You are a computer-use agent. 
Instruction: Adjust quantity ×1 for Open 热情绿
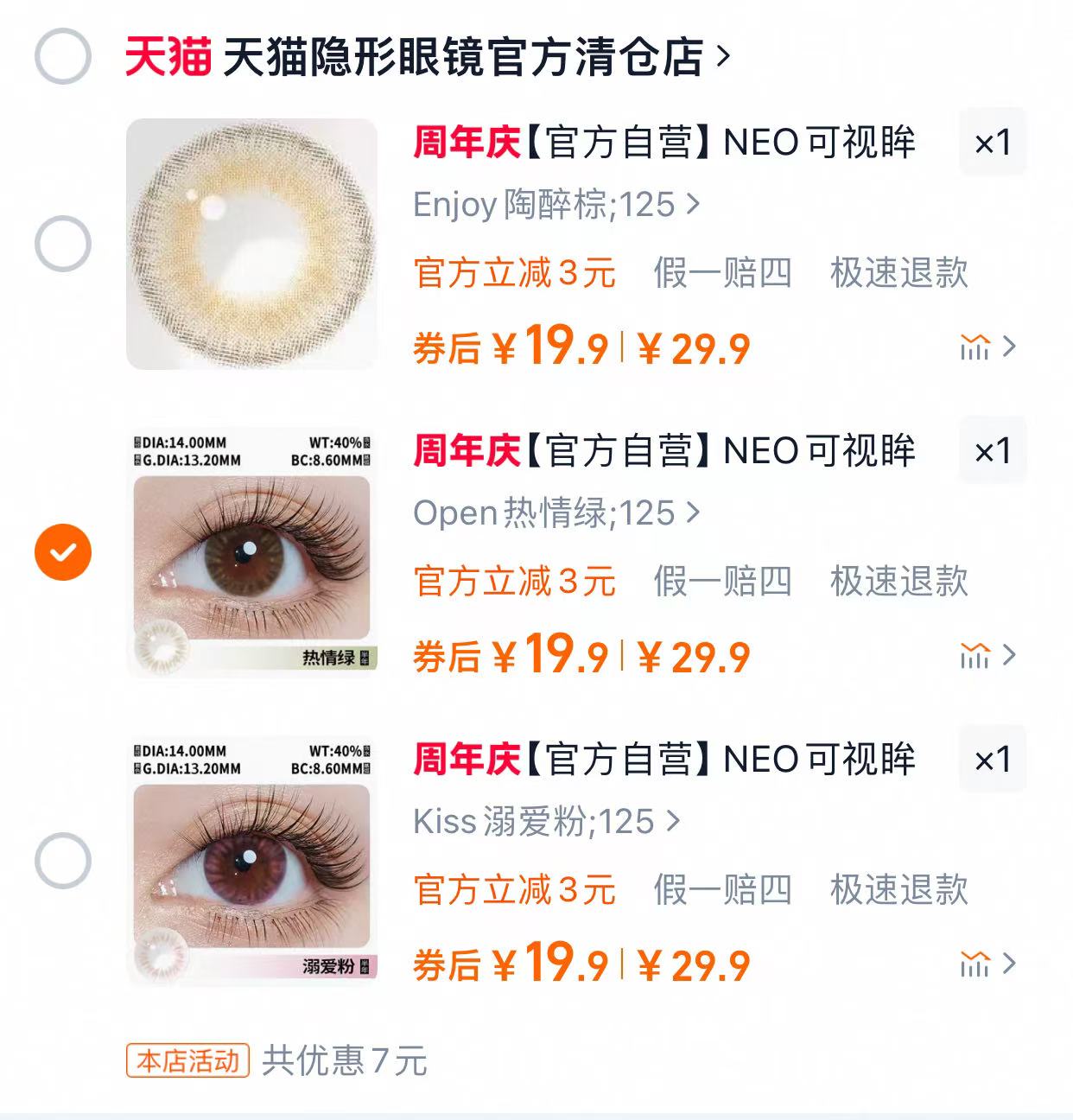point(992,451)
